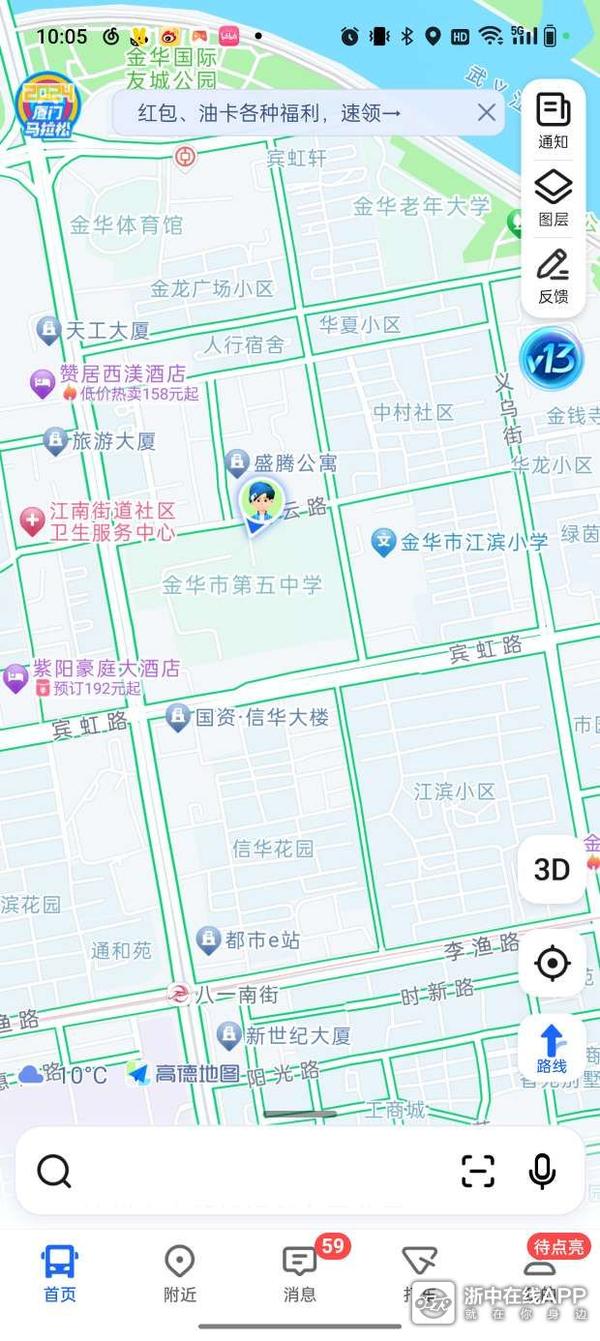Open the weather 10°C indicator

click(x=65, y=1075)
